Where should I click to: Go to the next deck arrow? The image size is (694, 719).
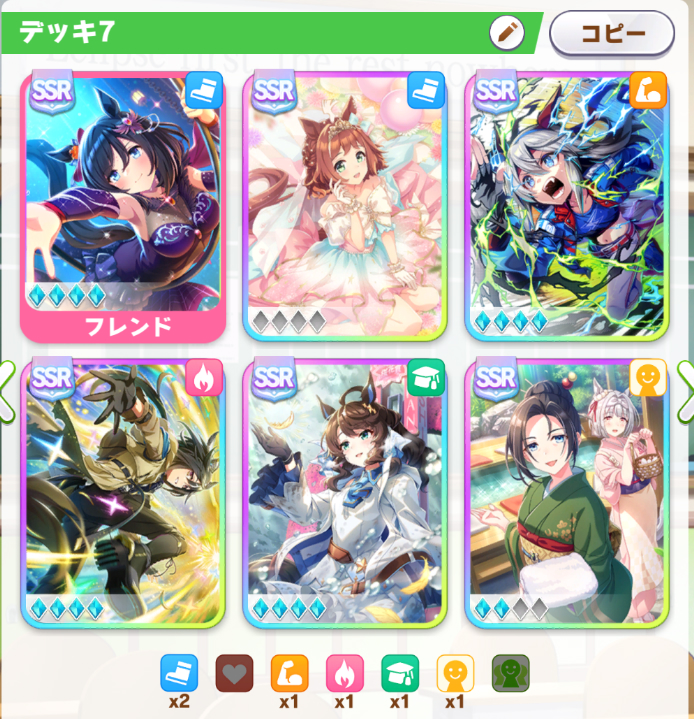click(x=686, y=381)
